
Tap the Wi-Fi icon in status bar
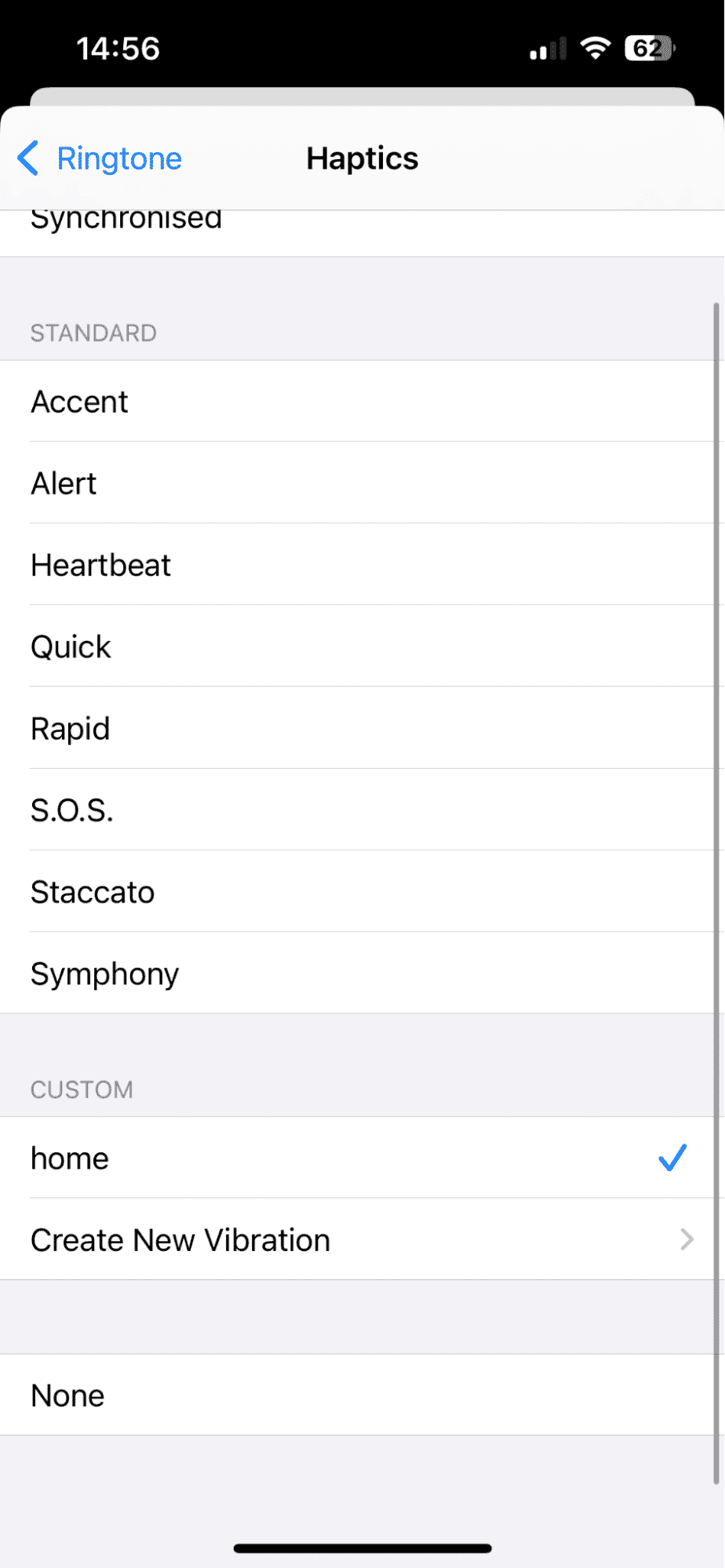tap(596, 47)
